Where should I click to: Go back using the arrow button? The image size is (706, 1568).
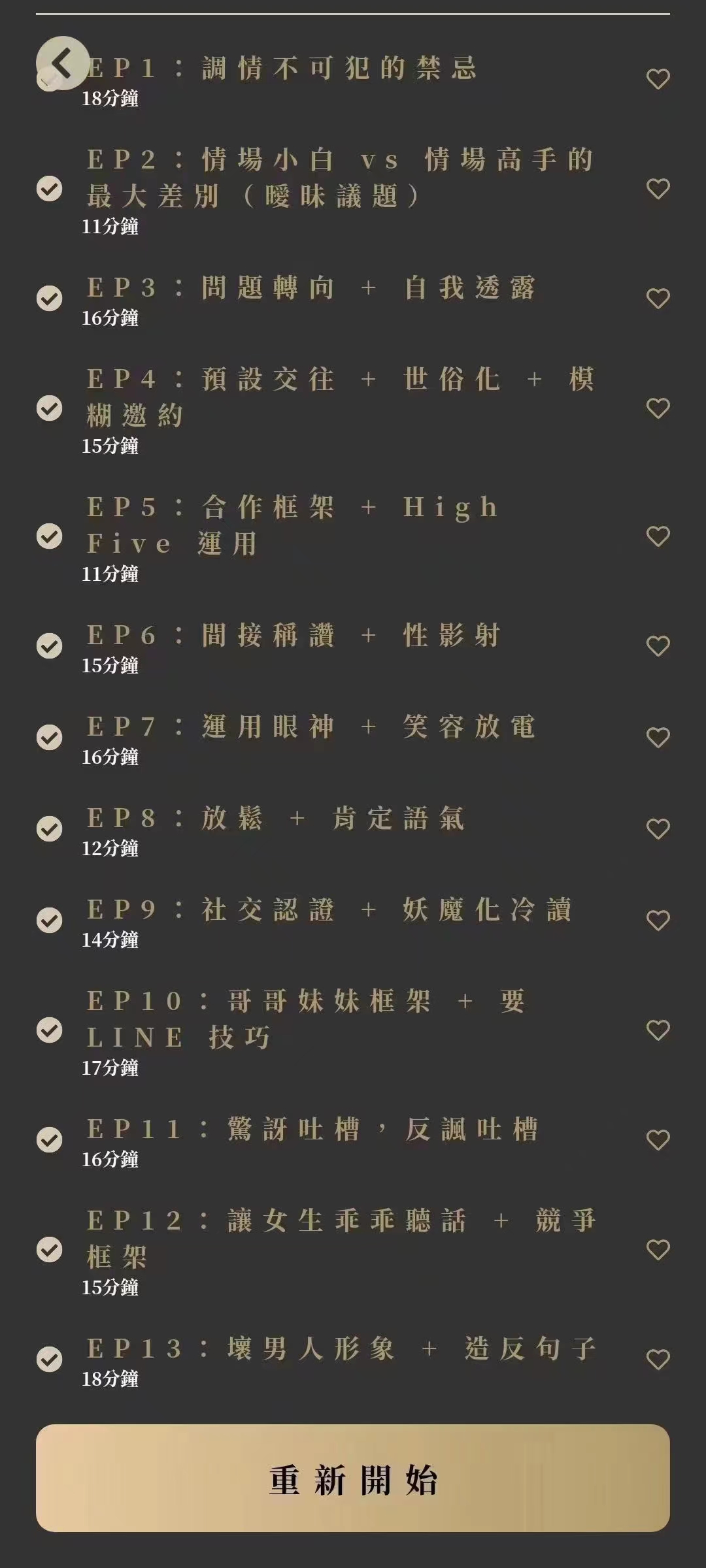62,63
